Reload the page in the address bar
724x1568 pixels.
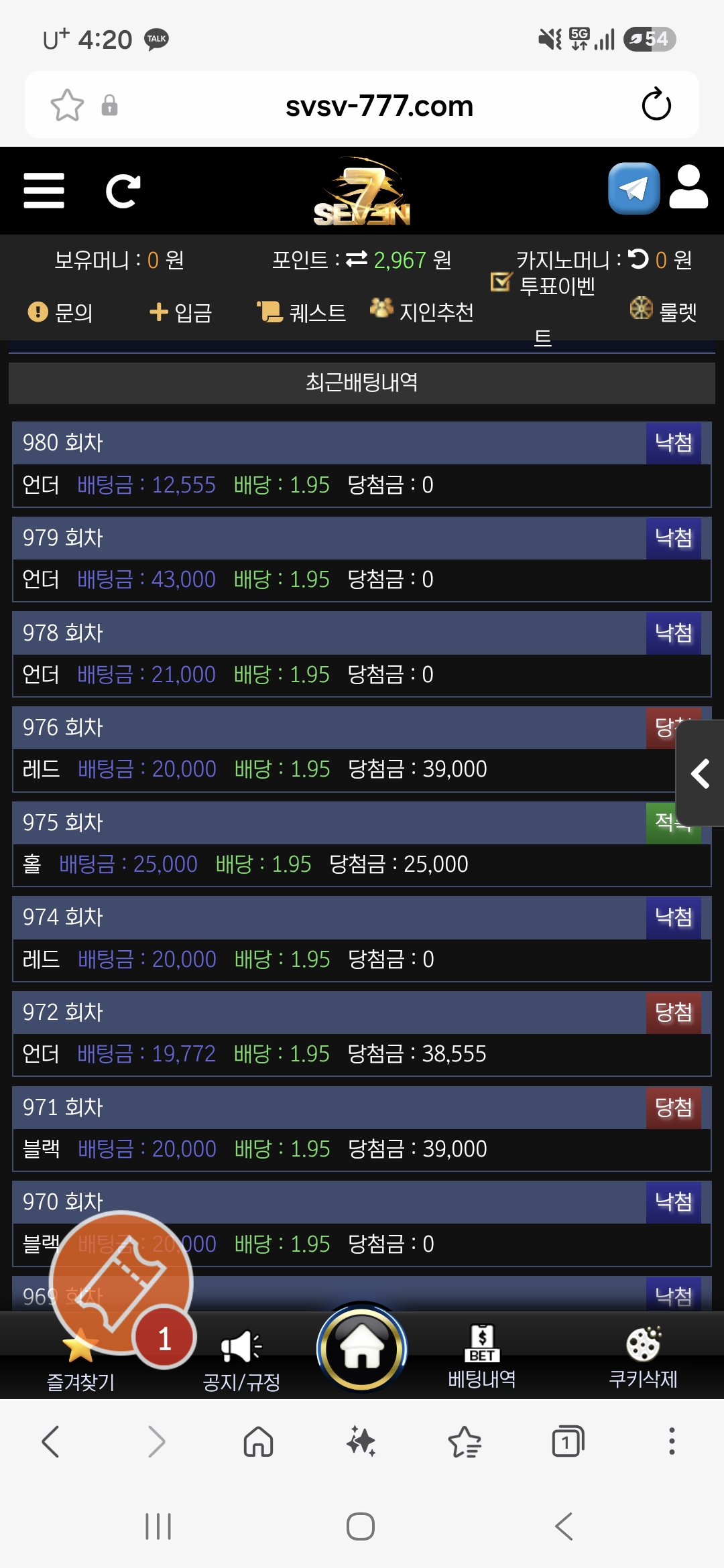pyautogui.click(x=656, y=105)
